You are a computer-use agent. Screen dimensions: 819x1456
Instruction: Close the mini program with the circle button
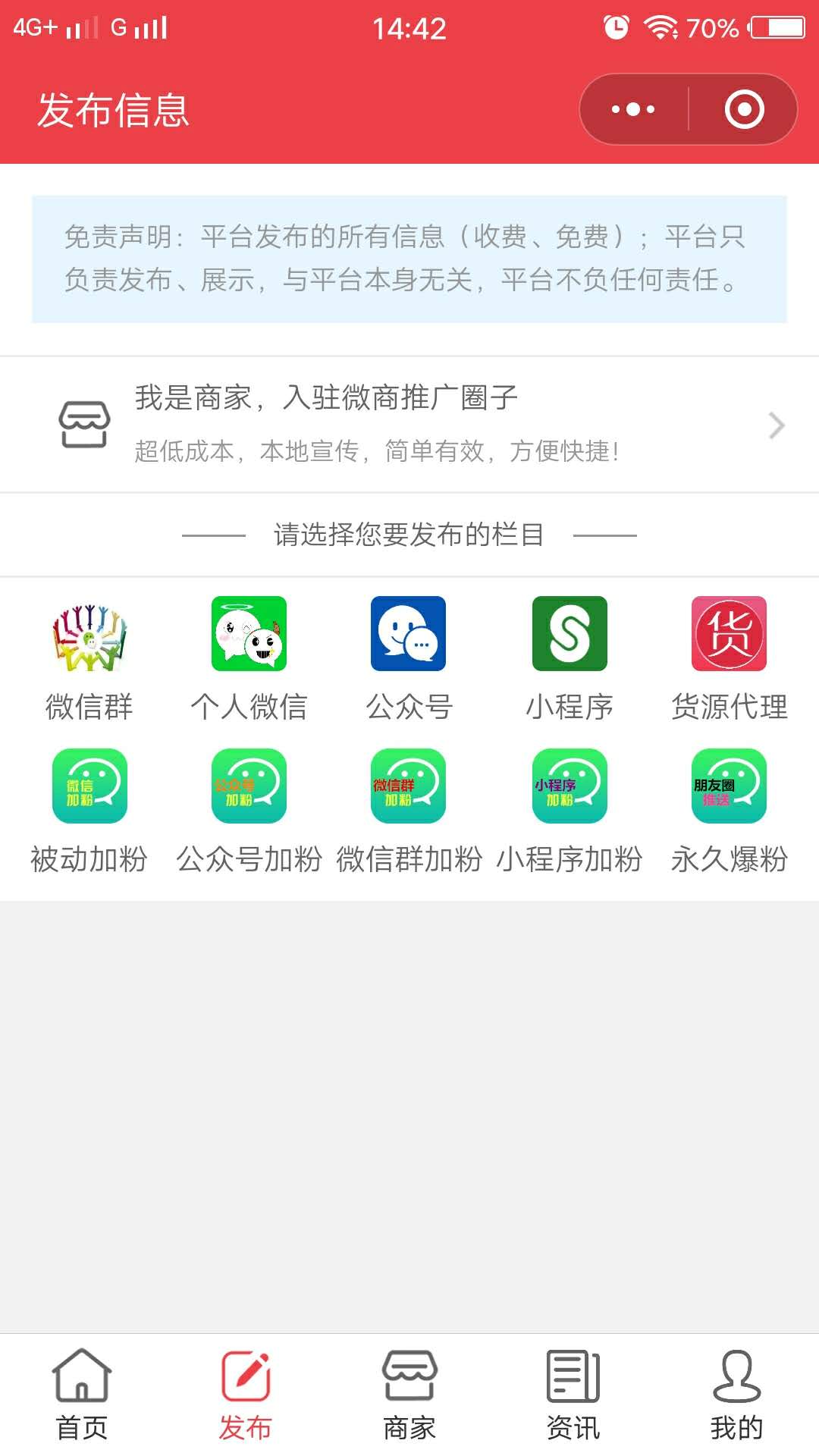click(744, 109)
